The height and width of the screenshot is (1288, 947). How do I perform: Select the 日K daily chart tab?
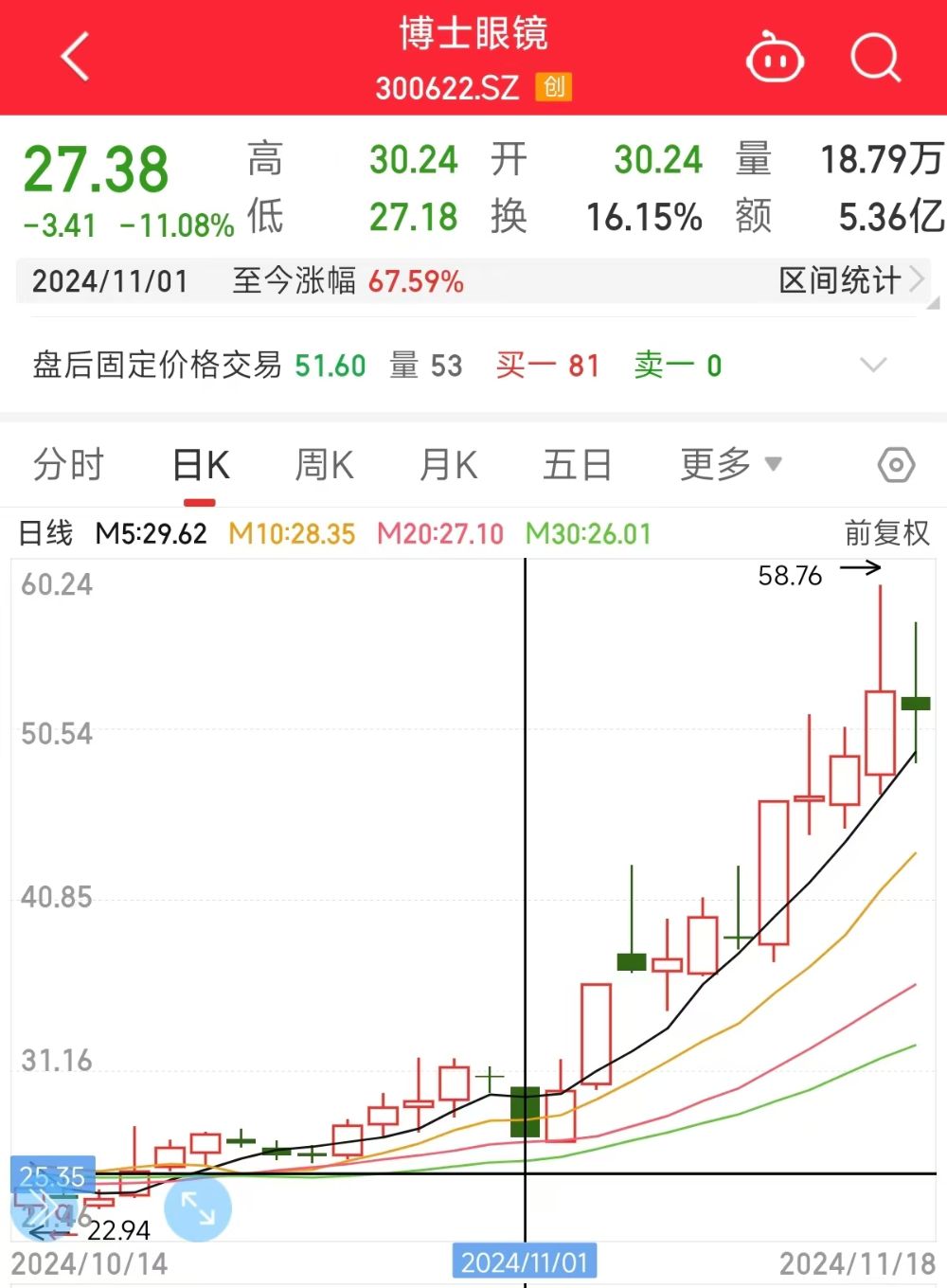[x=201, y=465]
